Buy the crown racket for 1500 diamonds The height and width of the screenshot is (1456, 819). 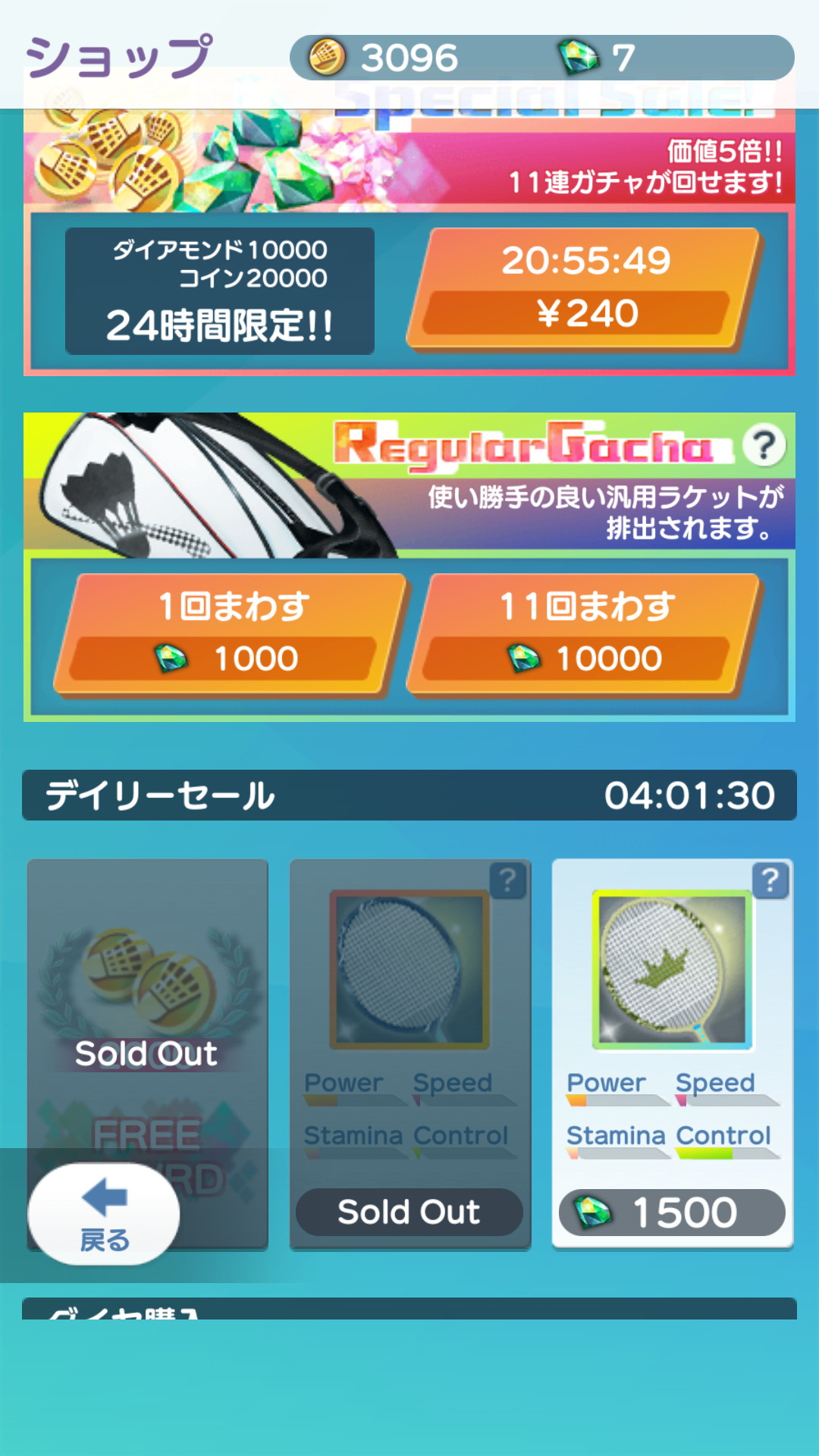(x=672, y=1212)
